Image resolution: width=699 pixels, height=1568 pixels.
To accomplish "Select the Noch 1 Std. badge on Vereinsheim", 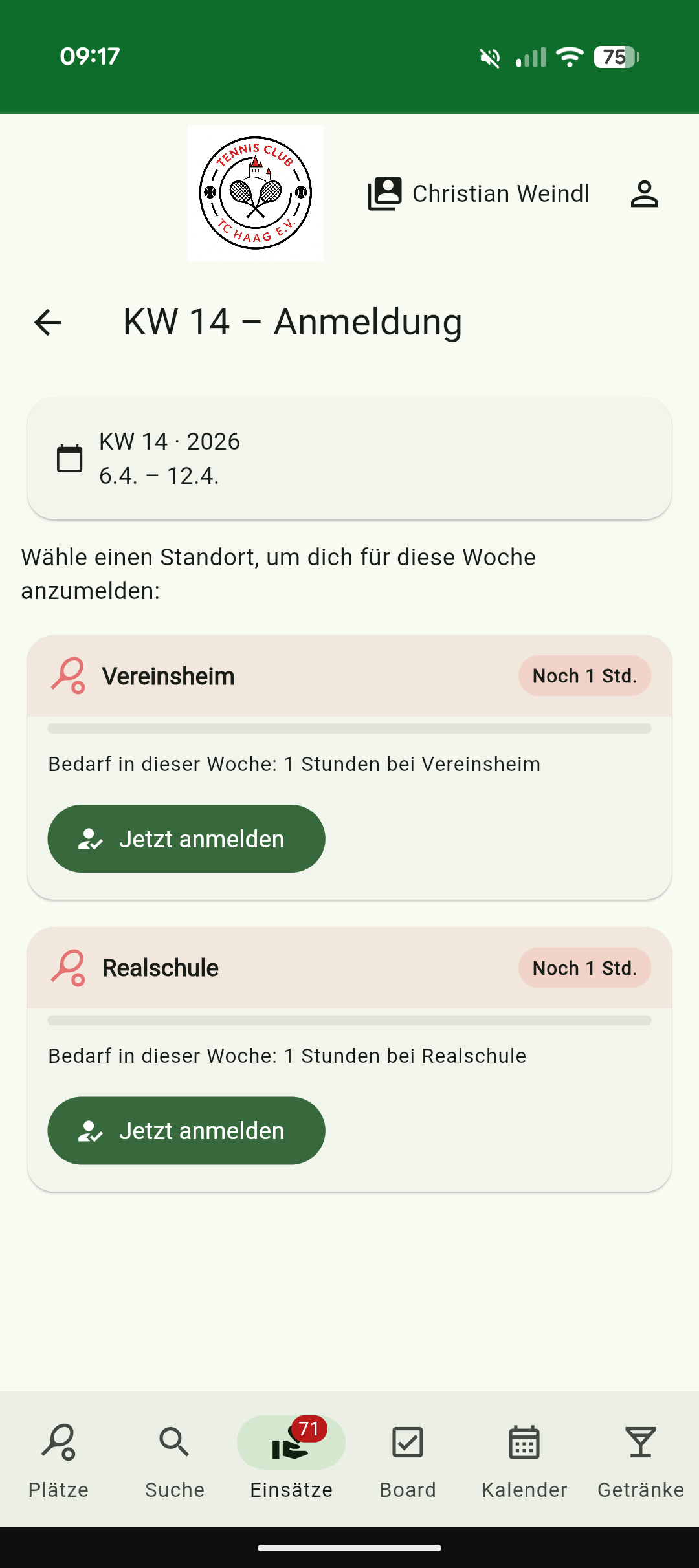I will [584, 675].
